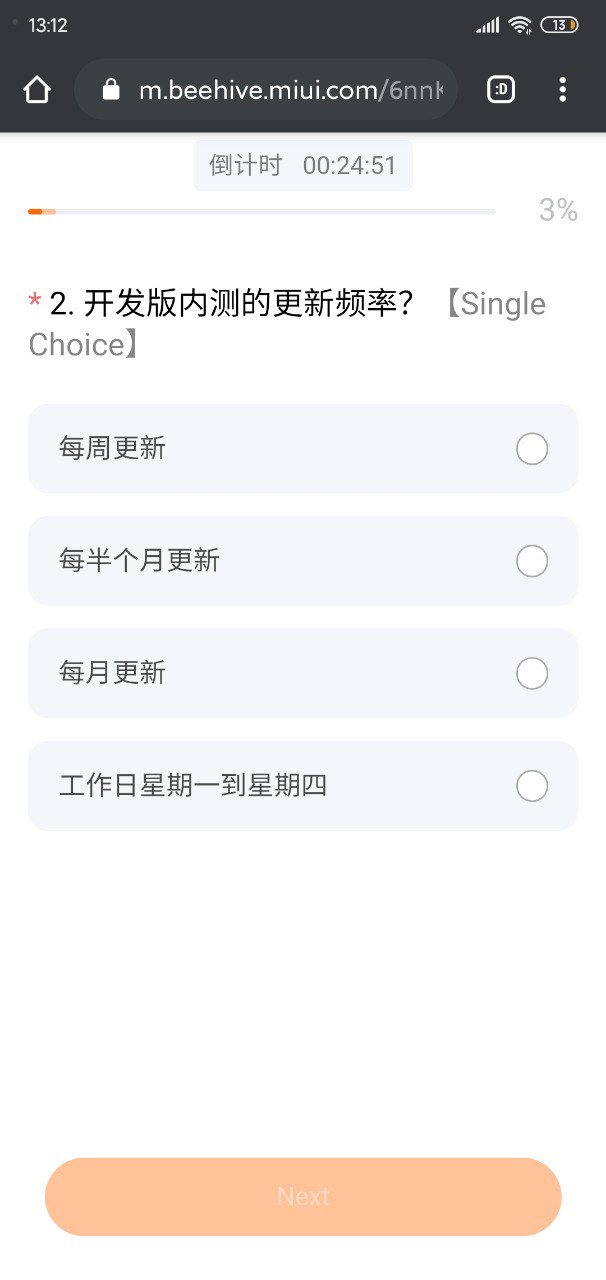The width and height of the screenshot is (606, 1280).
Task: Open the browser tab switcher
Action: click(501, 90)
